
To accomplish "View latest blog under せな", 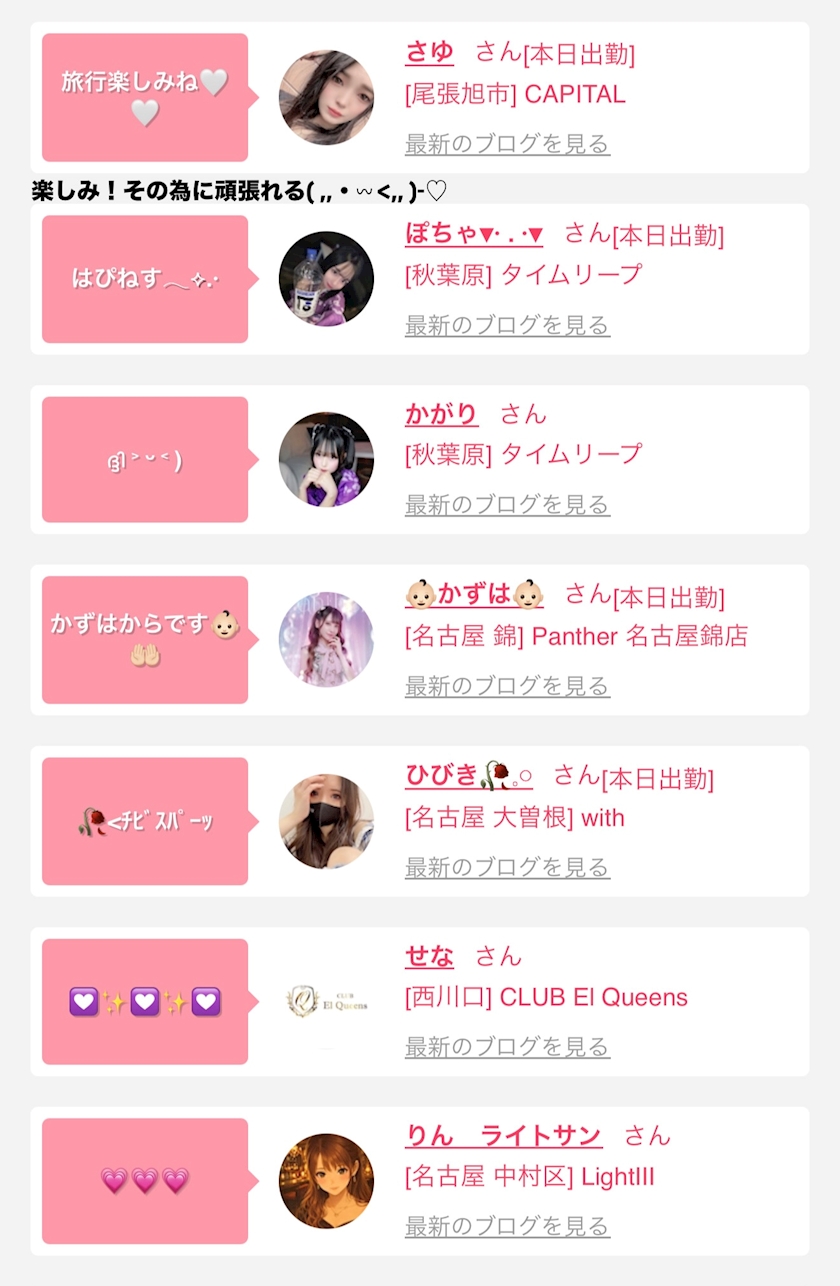I will pos(507,1047).
